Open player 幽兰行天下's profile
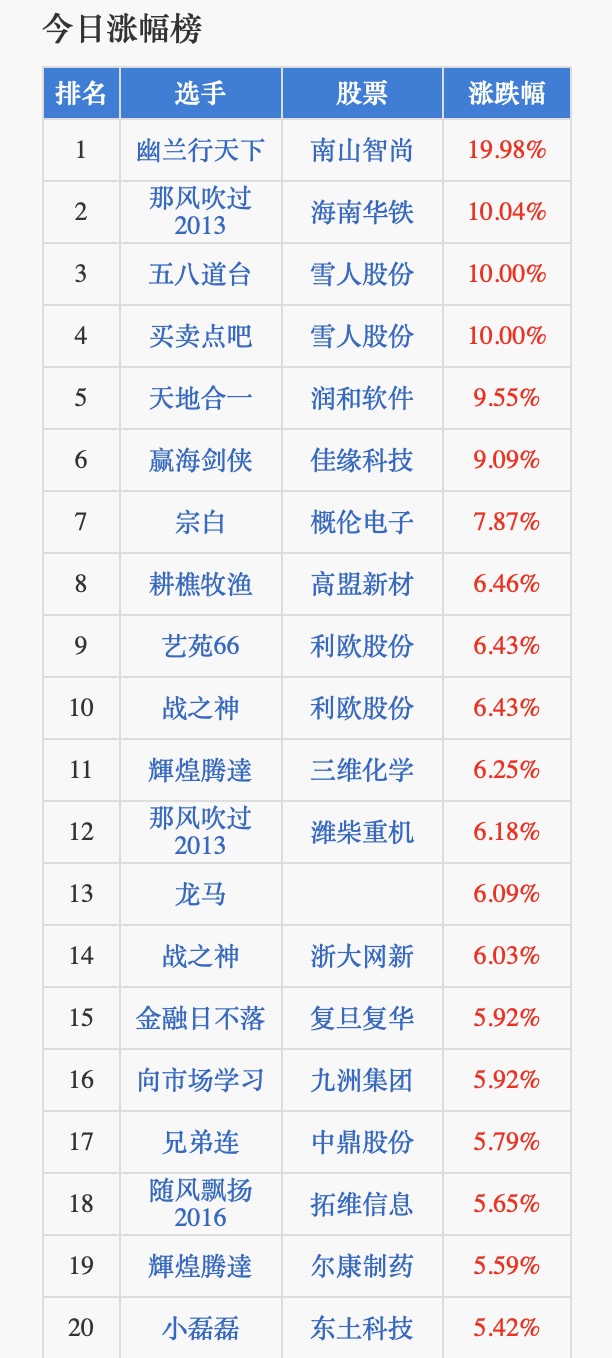This screenshot has height=1358, width=612. (x=200, y=150)
